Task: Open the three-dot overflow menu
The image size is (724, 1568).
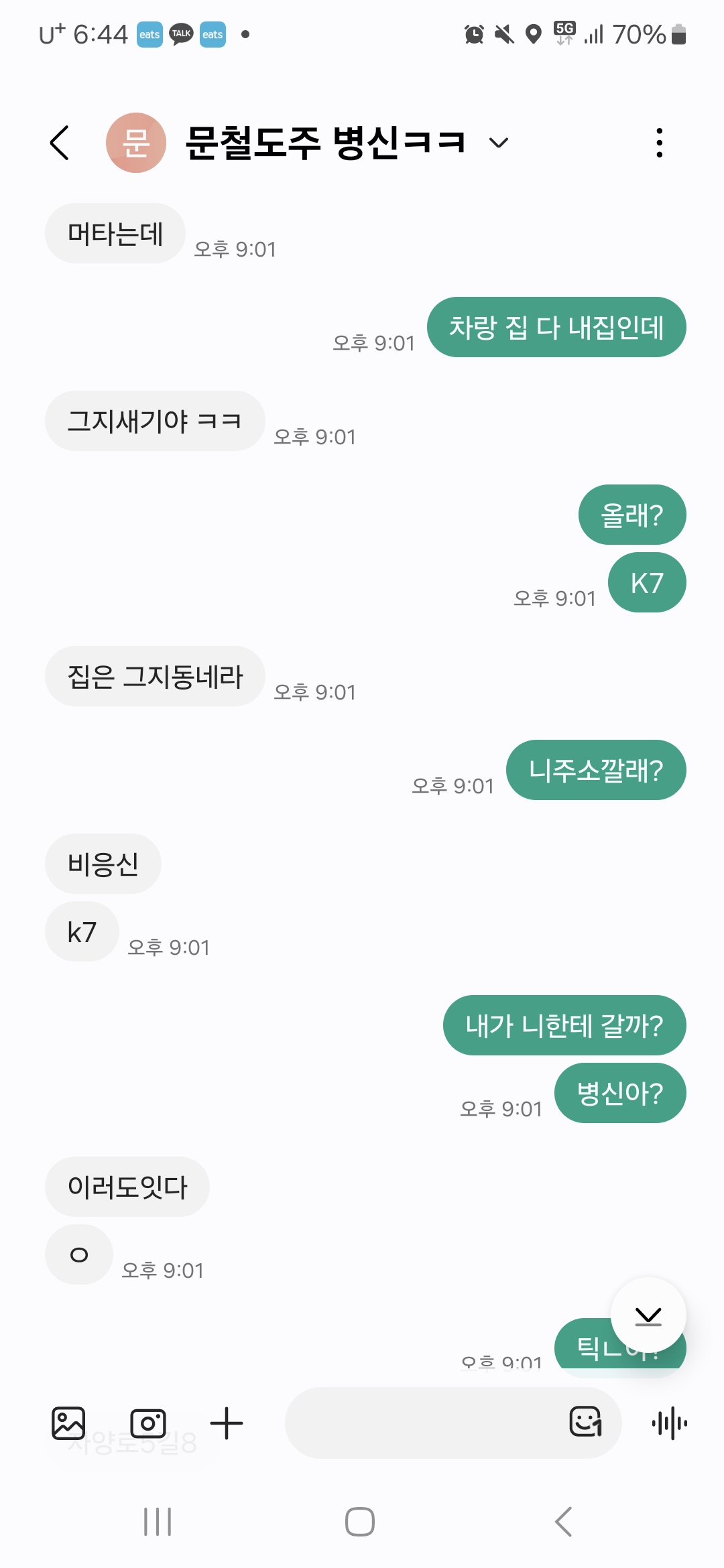Action: (x=660, y=143)
